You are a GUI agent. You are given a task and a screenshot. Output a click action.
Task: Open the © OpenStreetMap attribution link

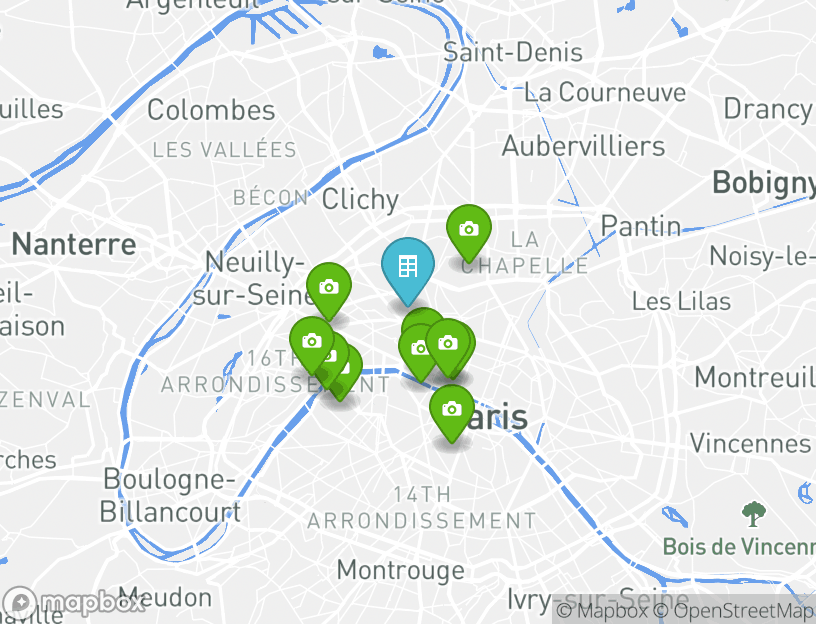[x=734, y=611]
